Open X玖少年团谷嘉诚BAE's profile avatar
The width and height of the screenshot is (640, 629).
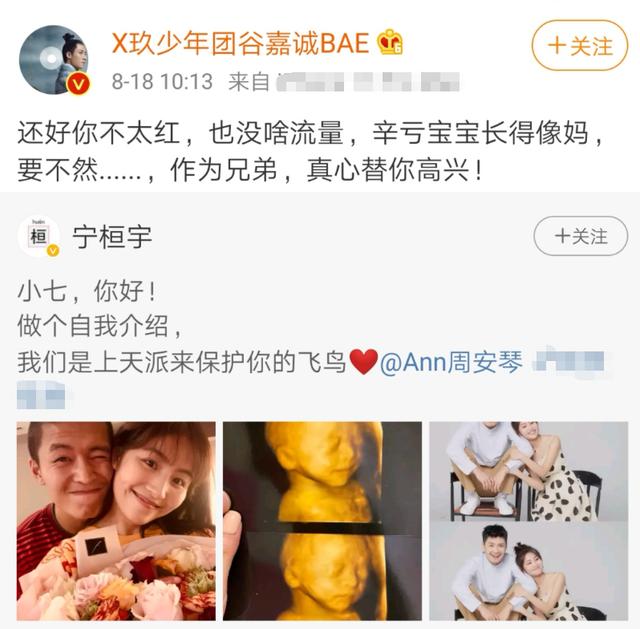54,60
